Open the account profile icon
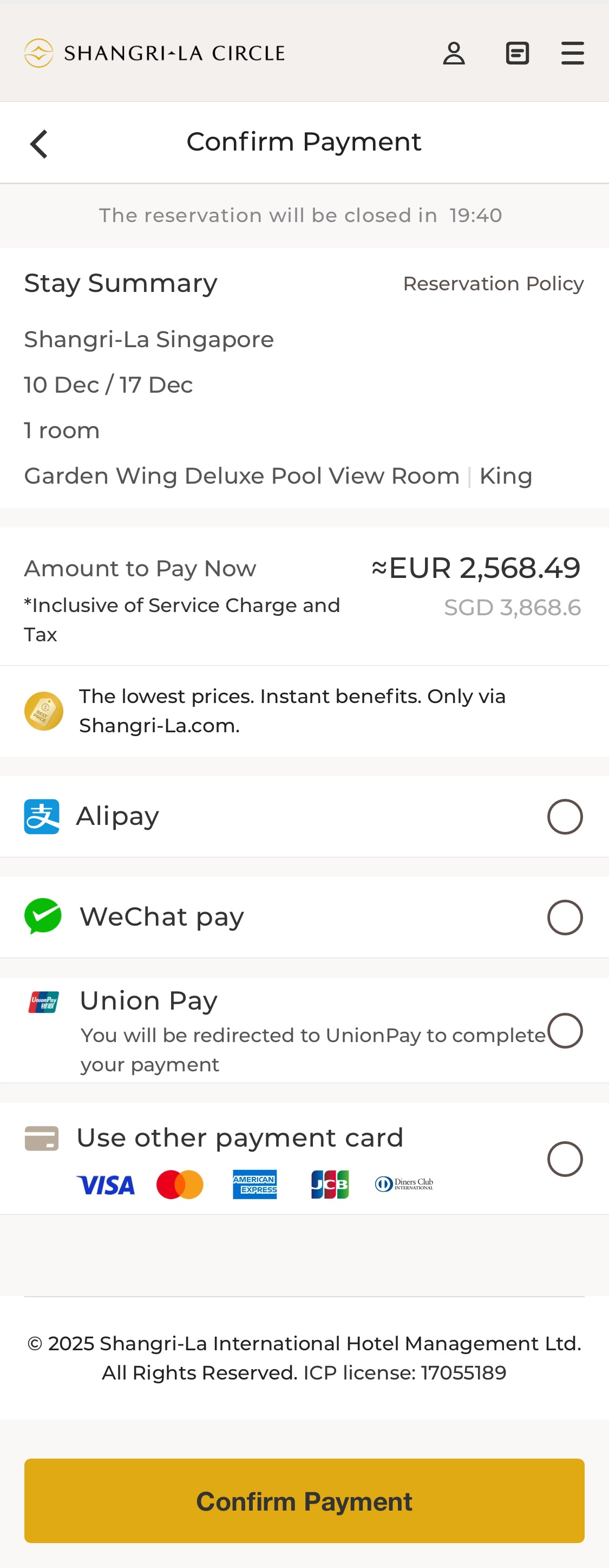609x1568 pixels. pyautogui.click(x=454, y=54)
